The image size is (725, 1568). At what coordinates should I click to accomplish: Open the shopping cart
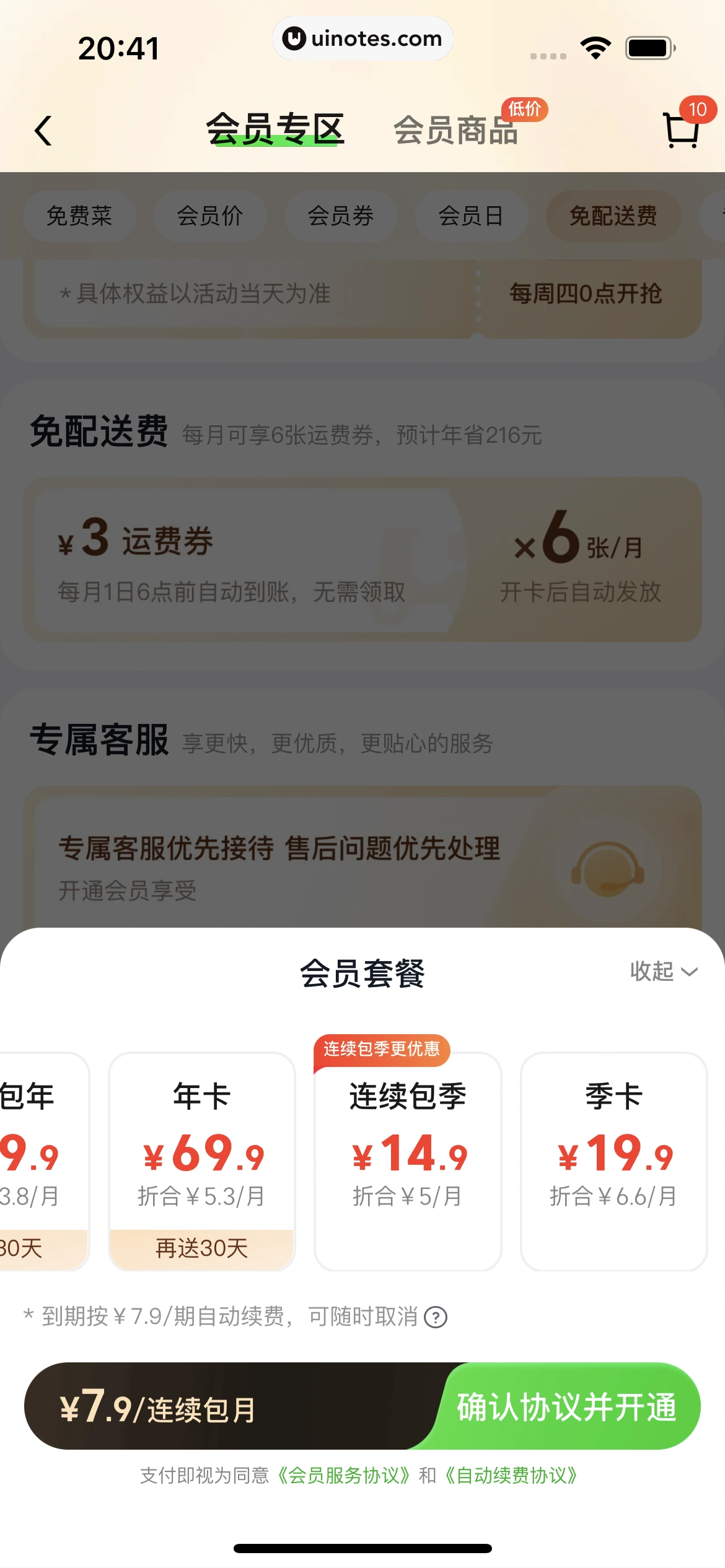pos(682,129)
